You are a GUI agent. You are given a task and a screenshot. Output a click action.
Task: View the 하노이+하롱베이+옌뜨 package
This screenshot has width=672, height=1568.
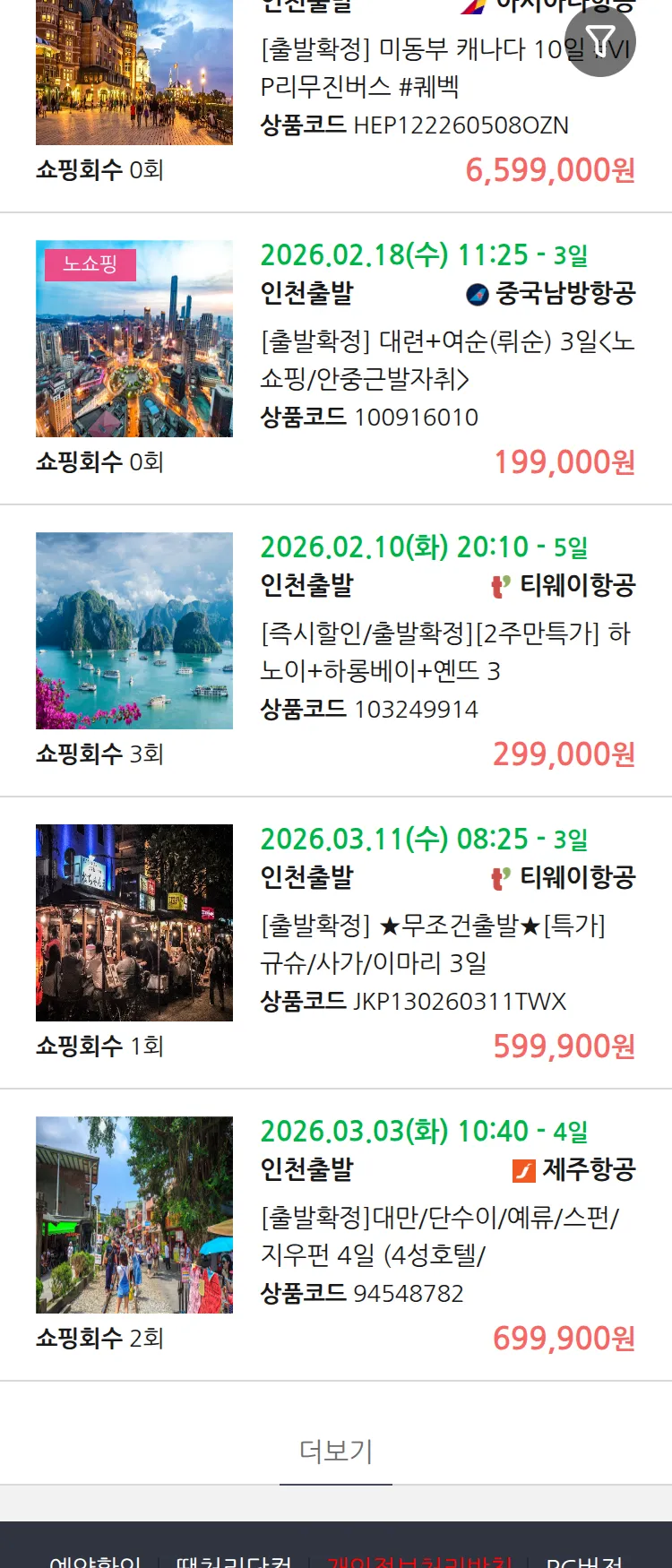pos(444,651)
